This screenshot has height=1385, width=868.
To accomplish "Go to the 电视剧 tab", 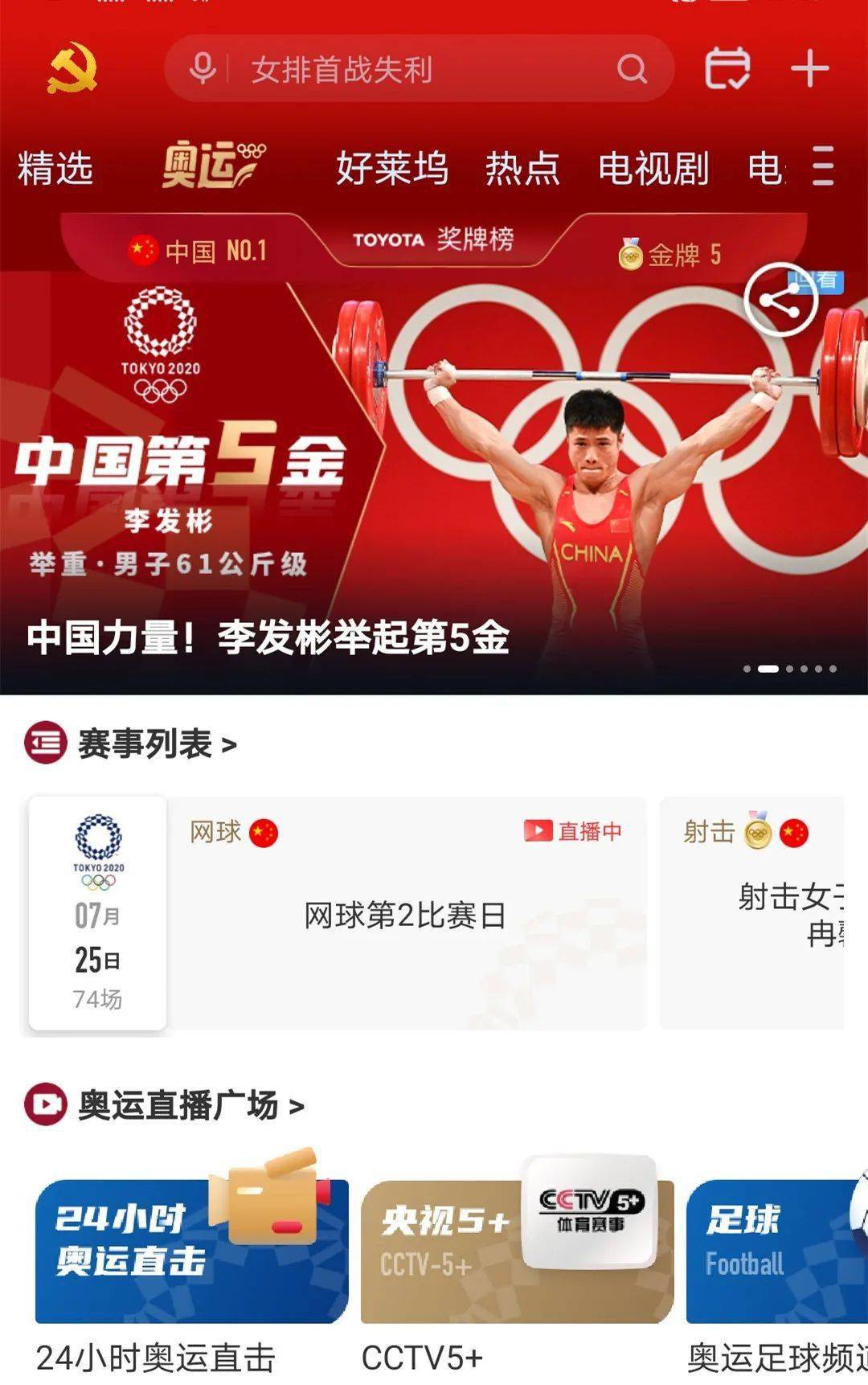I will point(653,168).
